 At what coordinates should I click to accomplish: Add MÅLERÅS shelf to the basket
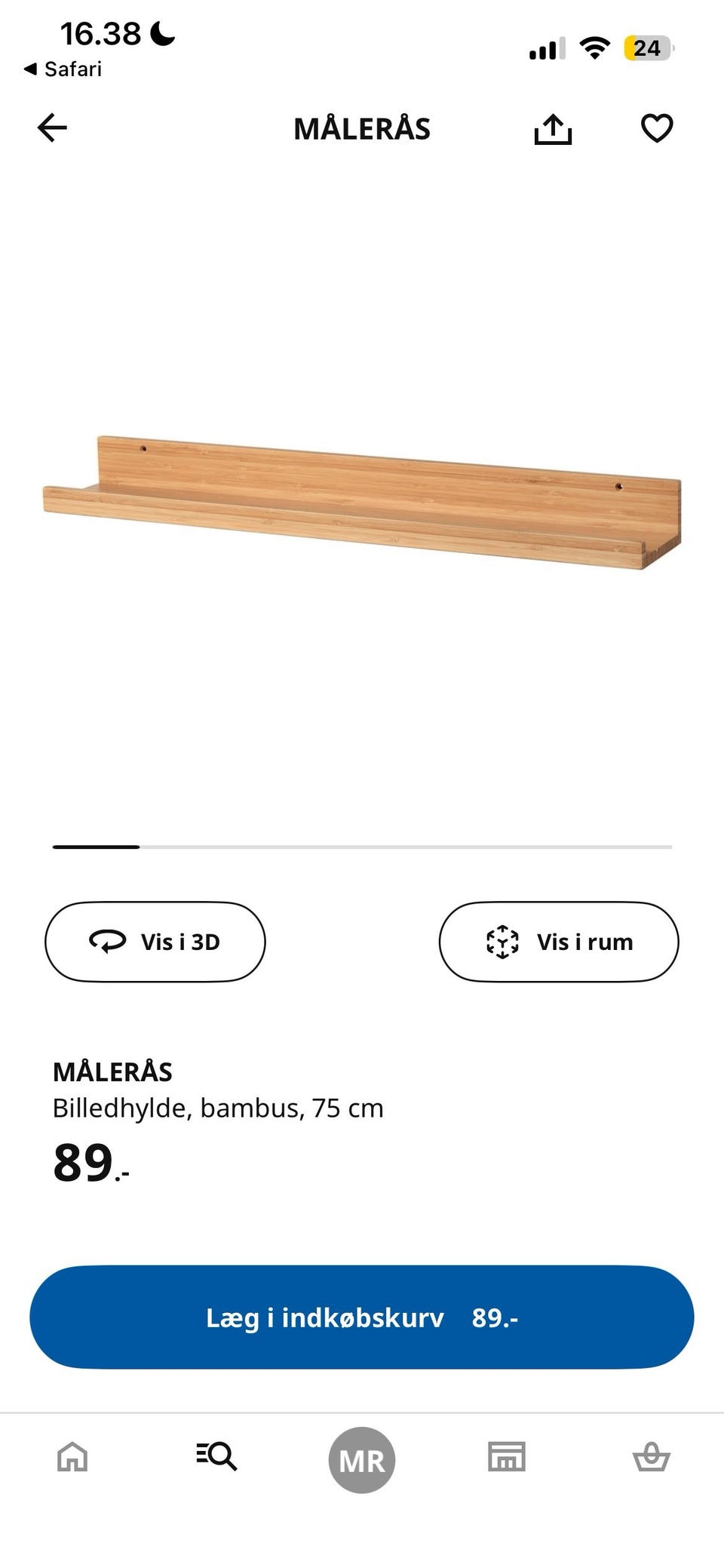361,1317
